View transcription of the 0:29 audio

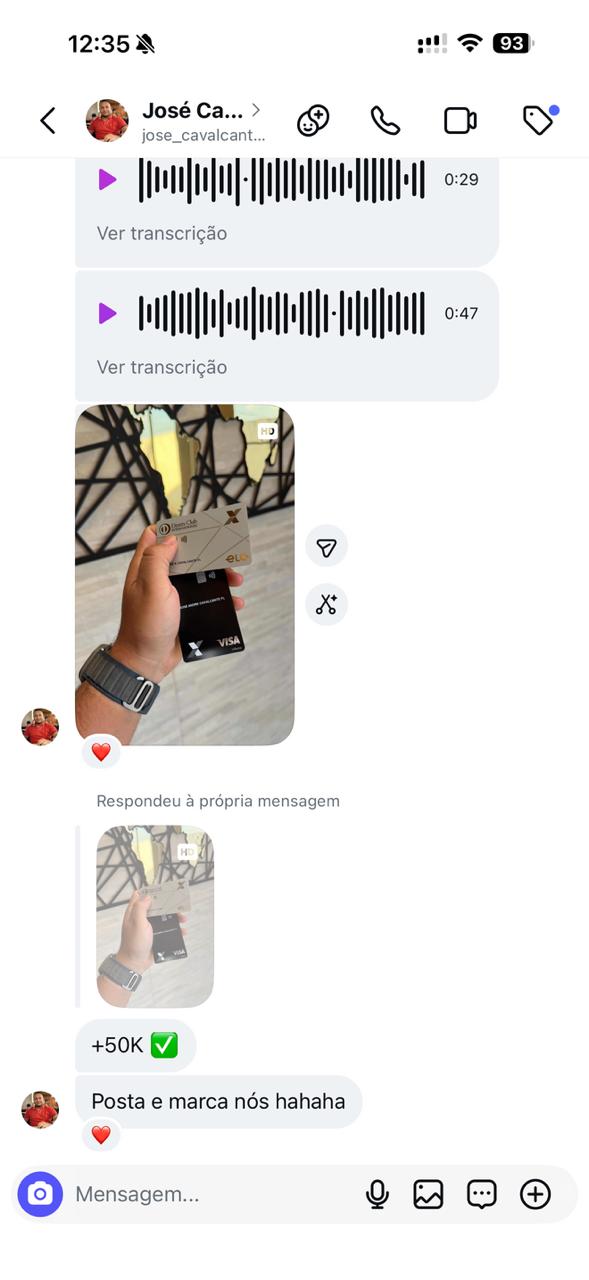(x=162, y=233)
